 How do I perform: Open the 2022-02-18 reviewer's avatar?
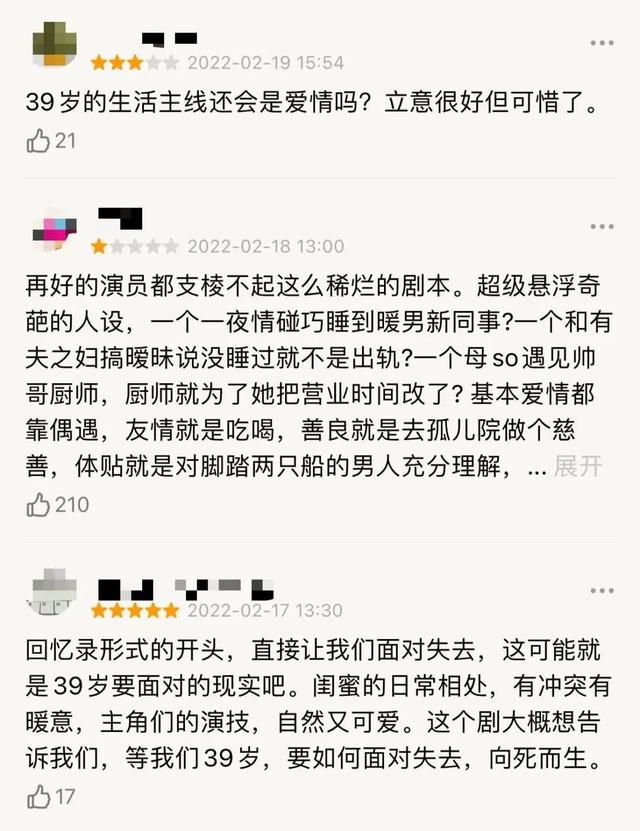pyautogui.click(x=55, y=230)
